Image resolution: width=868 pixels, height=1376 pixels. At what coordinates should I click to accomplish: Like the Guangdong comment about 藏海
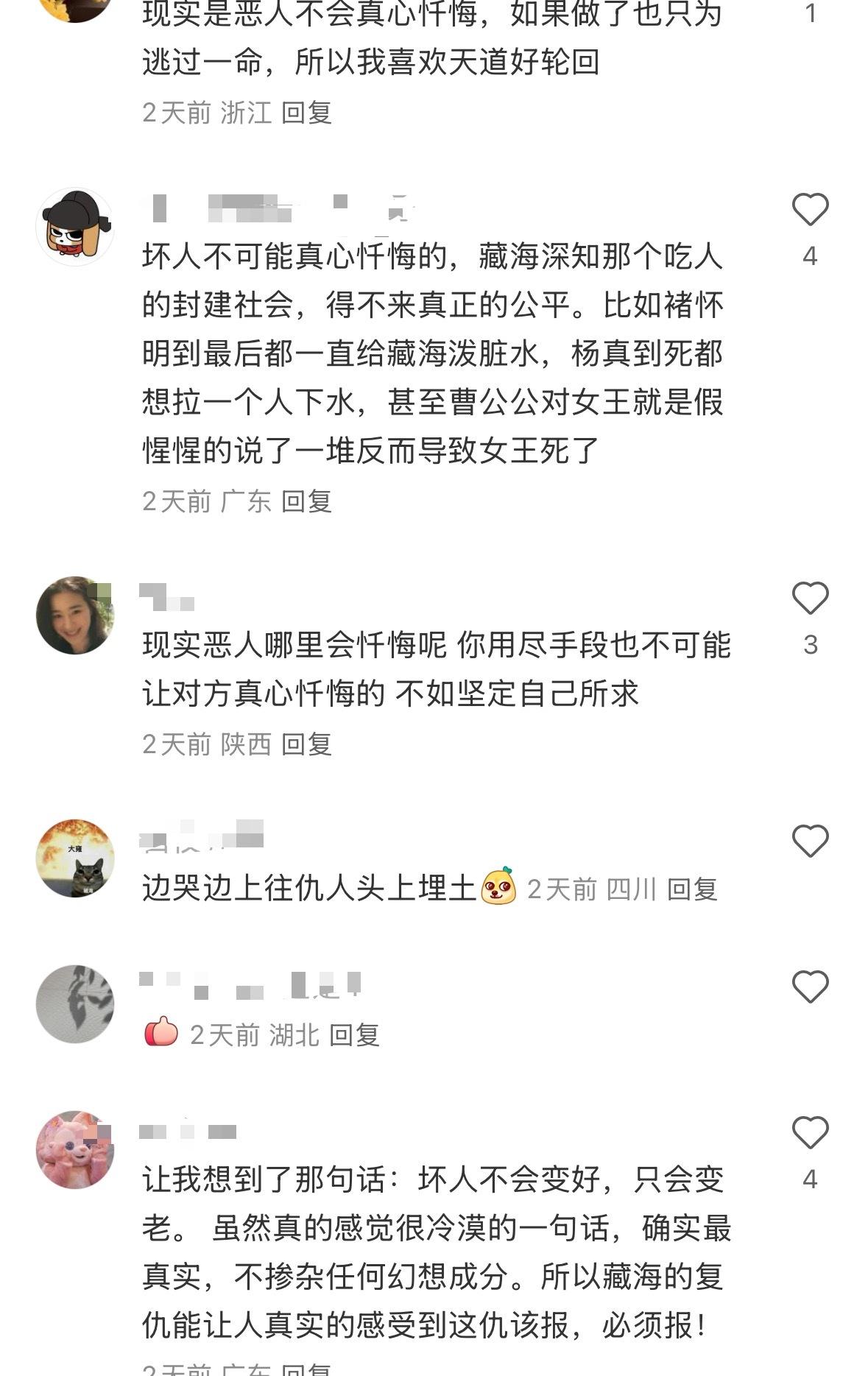810,211
